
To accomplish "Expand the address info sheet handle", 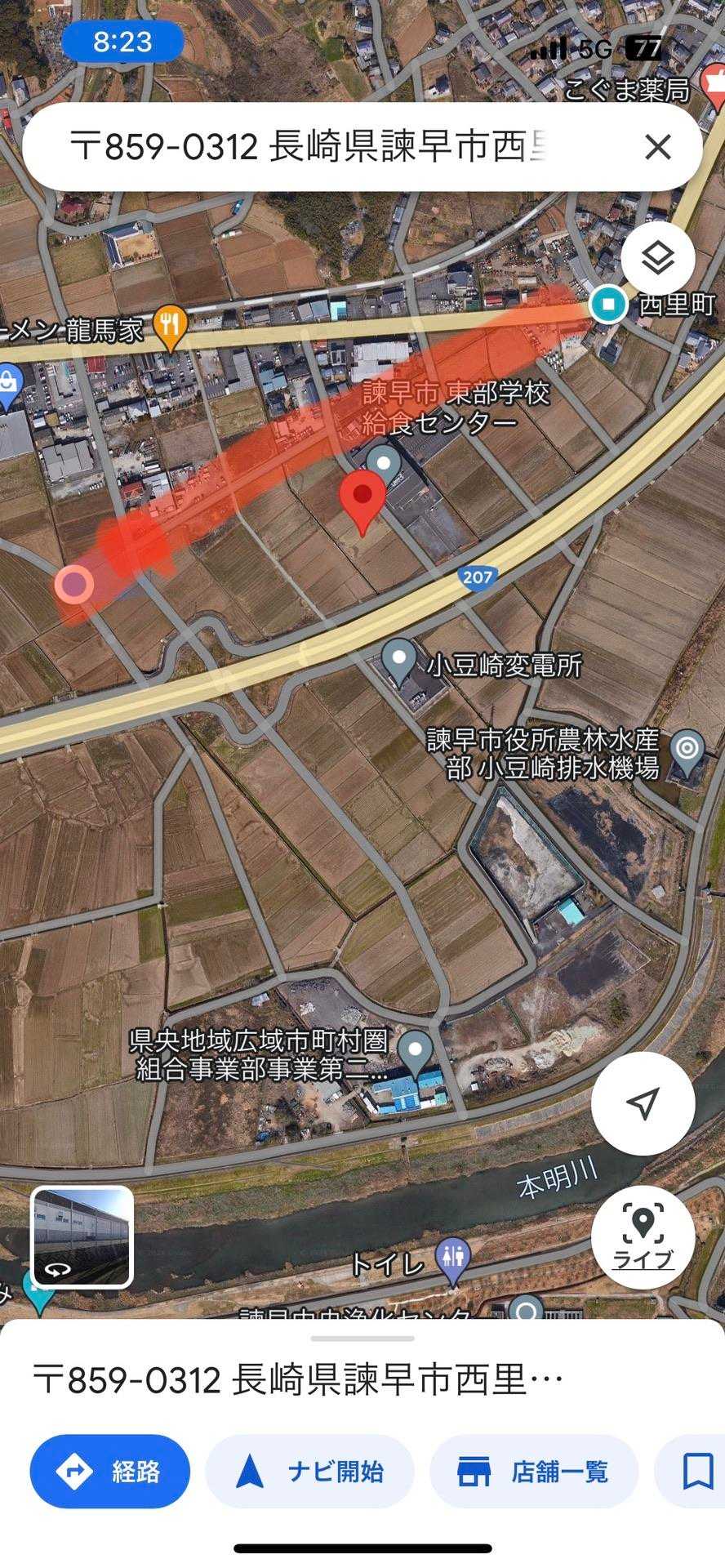I will point(362,1339).
